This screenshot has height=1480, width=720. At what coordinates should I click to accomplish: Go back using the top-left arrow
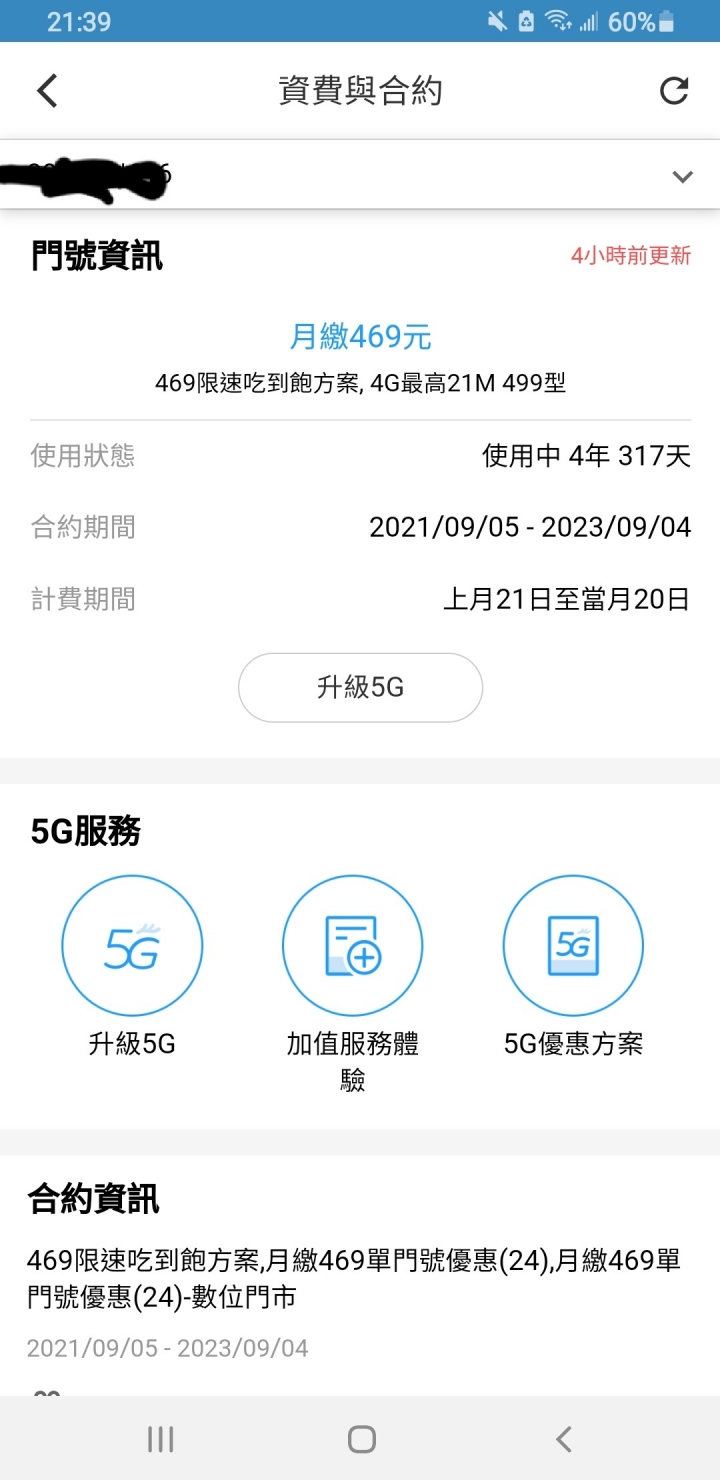pos(47,91)
